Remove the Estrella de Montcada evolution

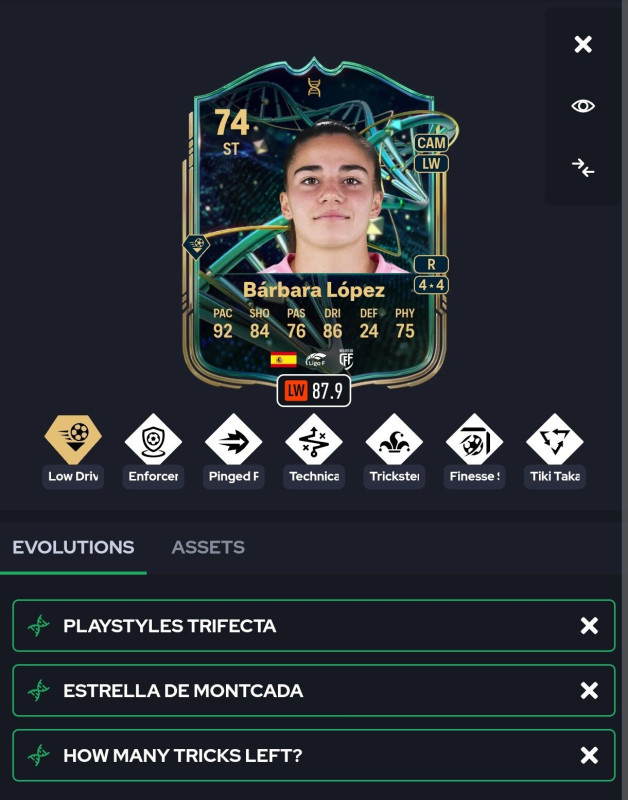point(589,691)
